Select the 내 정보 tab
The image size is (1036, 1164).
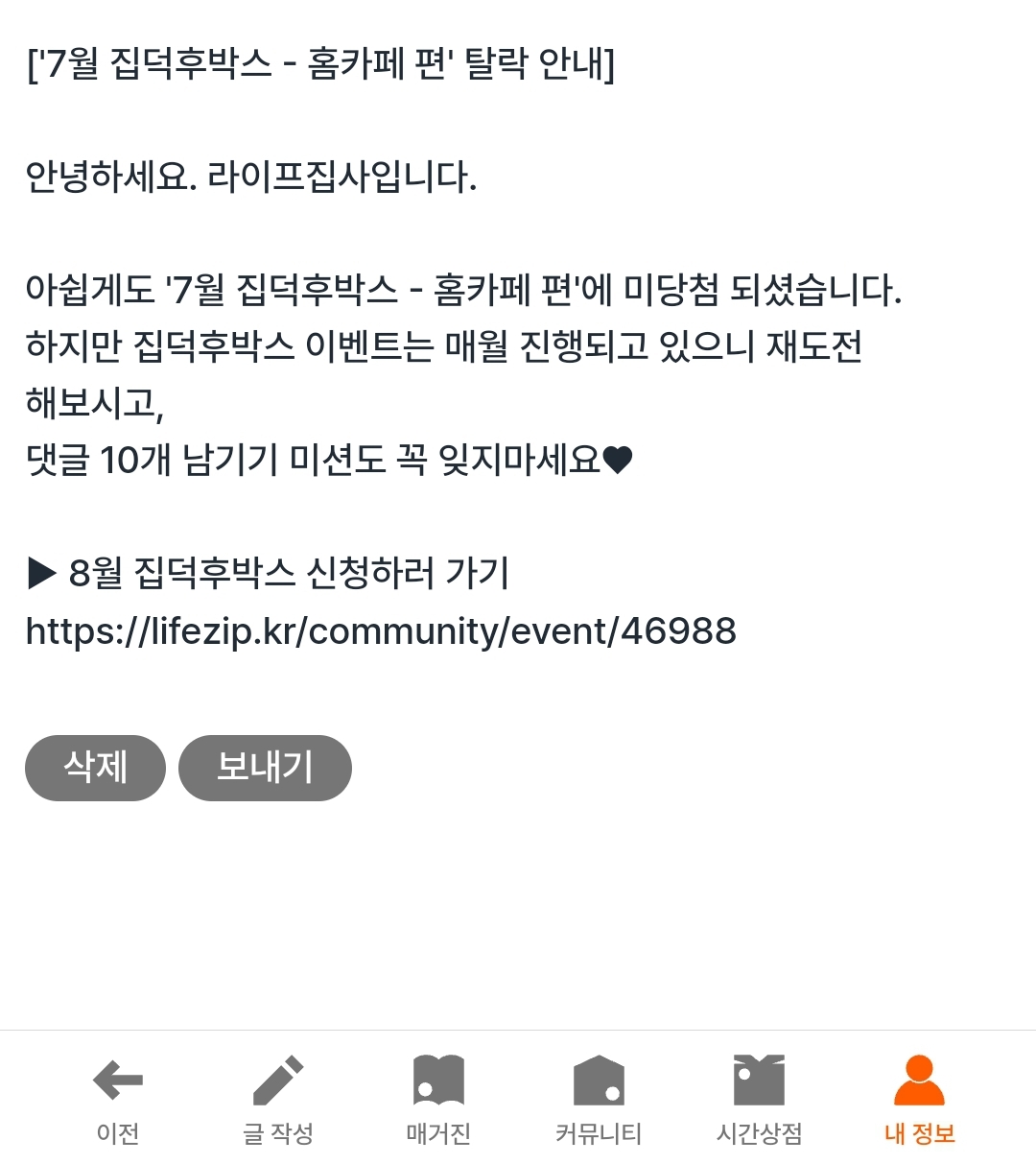click(919, 1100)
